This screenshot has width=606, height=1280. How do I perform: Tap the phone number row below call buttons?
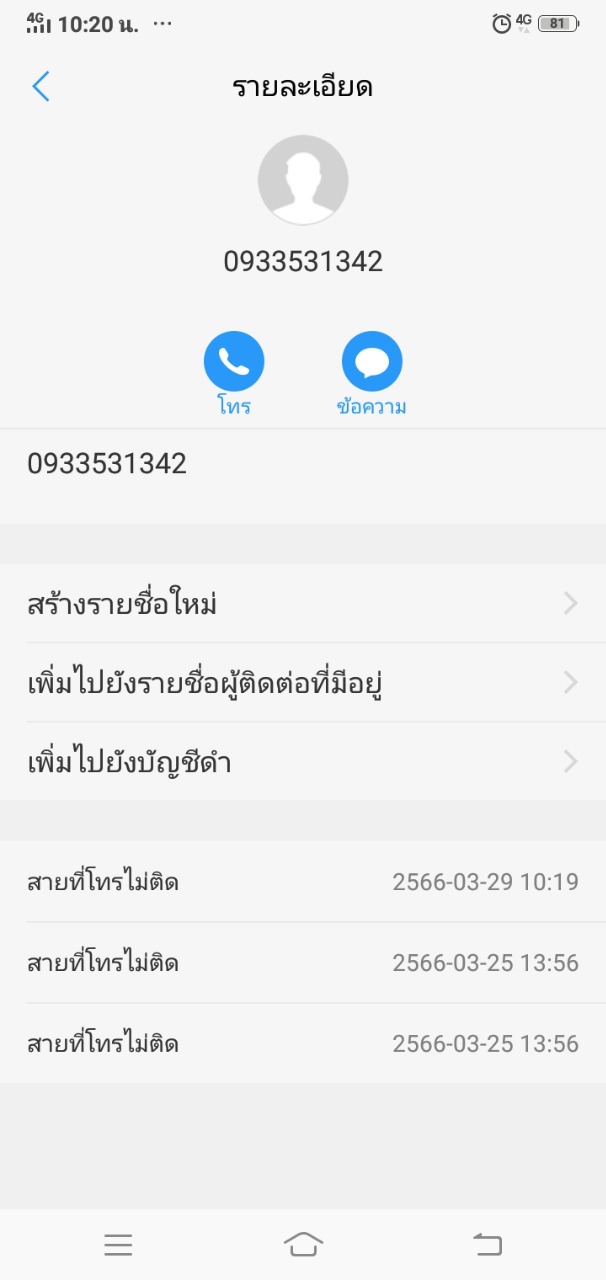tap(303, 464)
